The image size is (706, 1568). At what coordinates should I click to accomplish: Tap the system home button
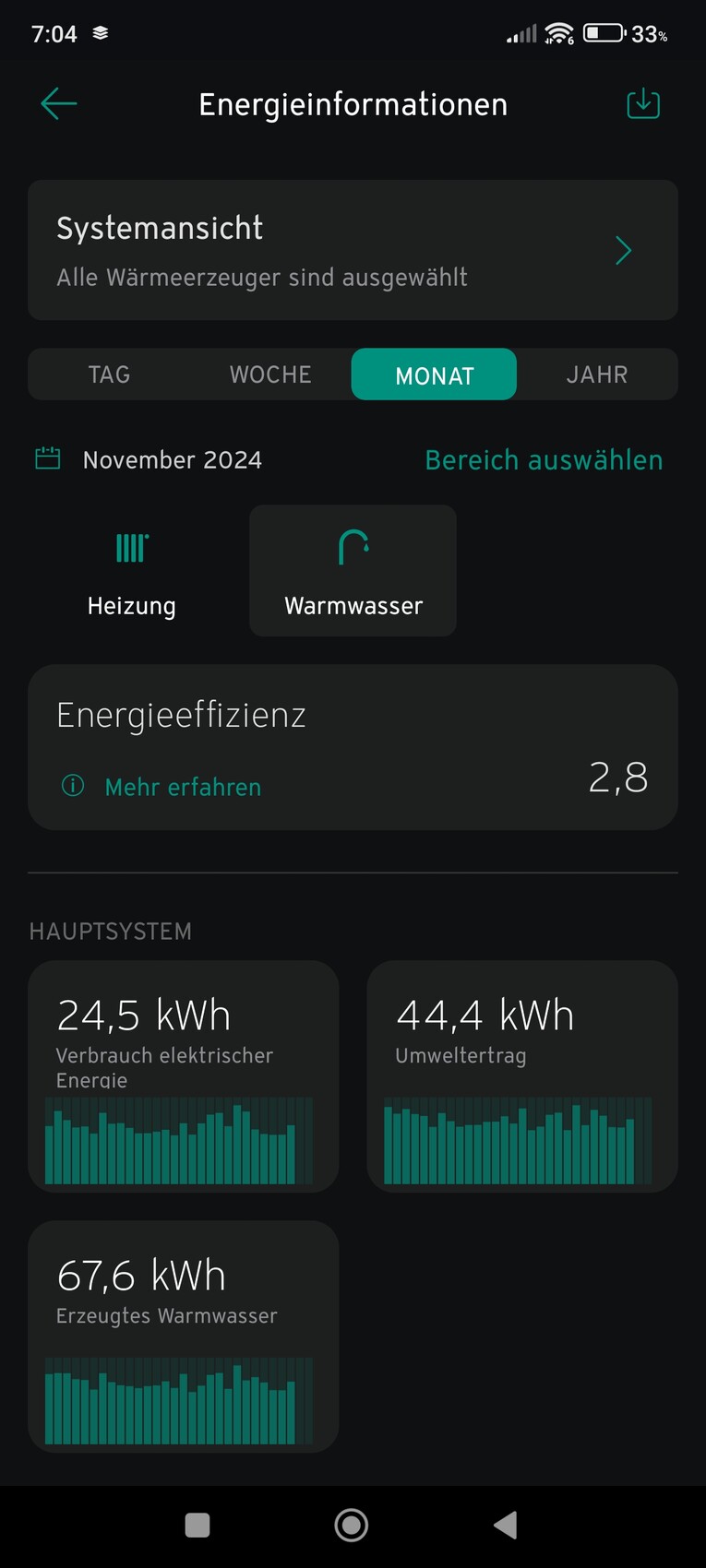(x=352, y=1525)
